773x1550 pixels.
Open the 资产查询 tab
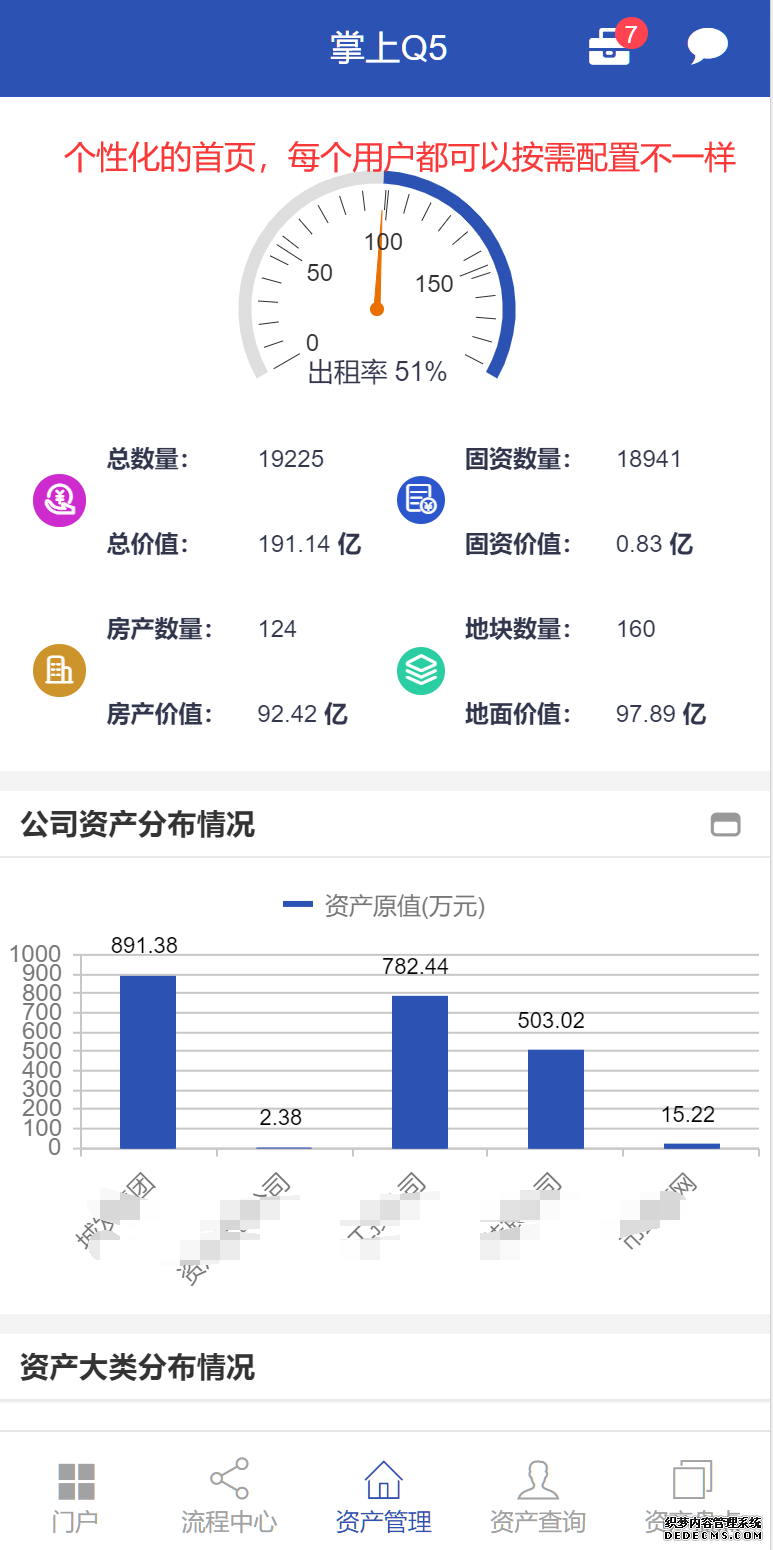pos(537,1496)
